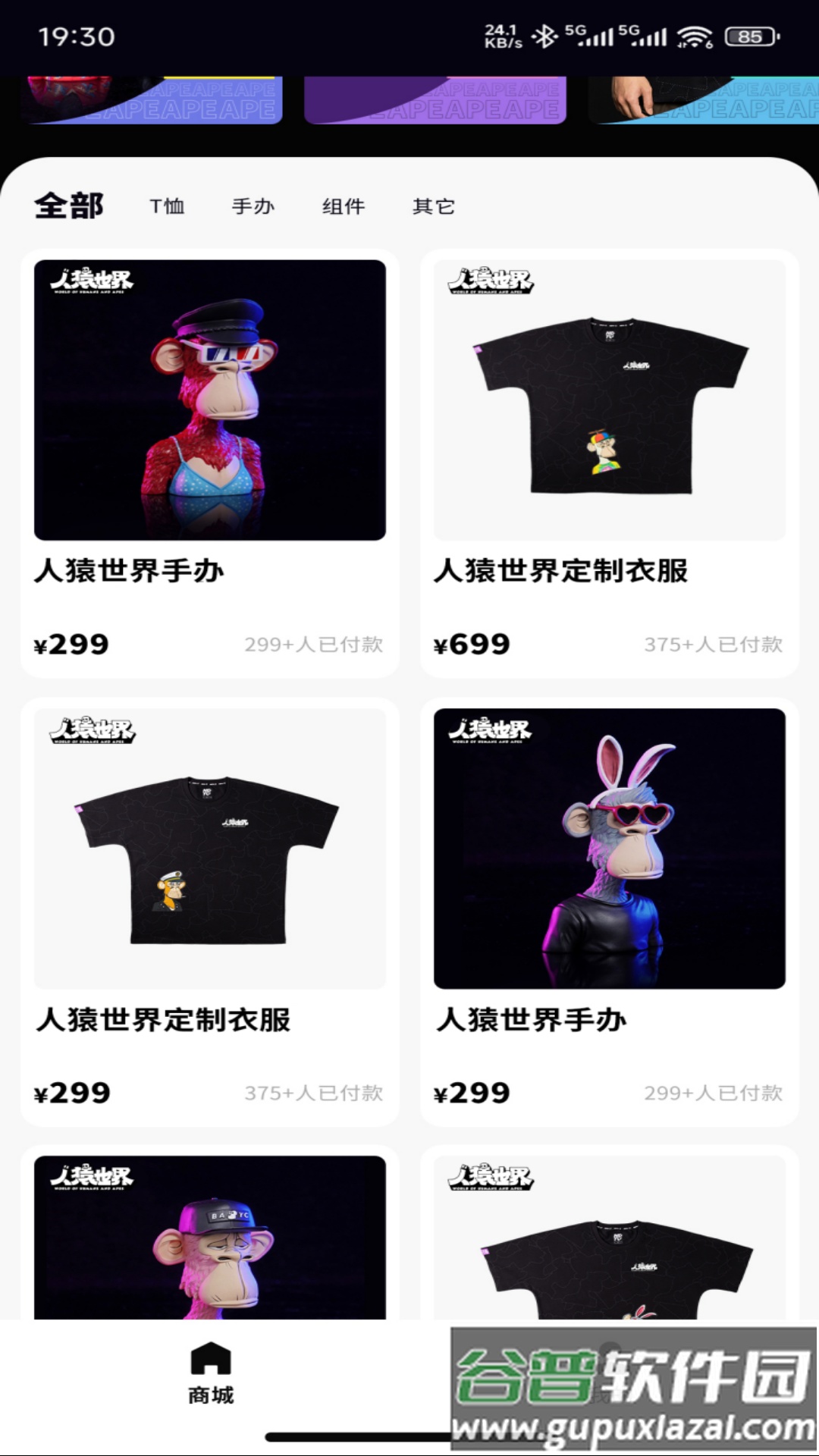Tap the bunny-ears ape figure thumbnail
Screen dimensions: 819x1456
point(609,849)
